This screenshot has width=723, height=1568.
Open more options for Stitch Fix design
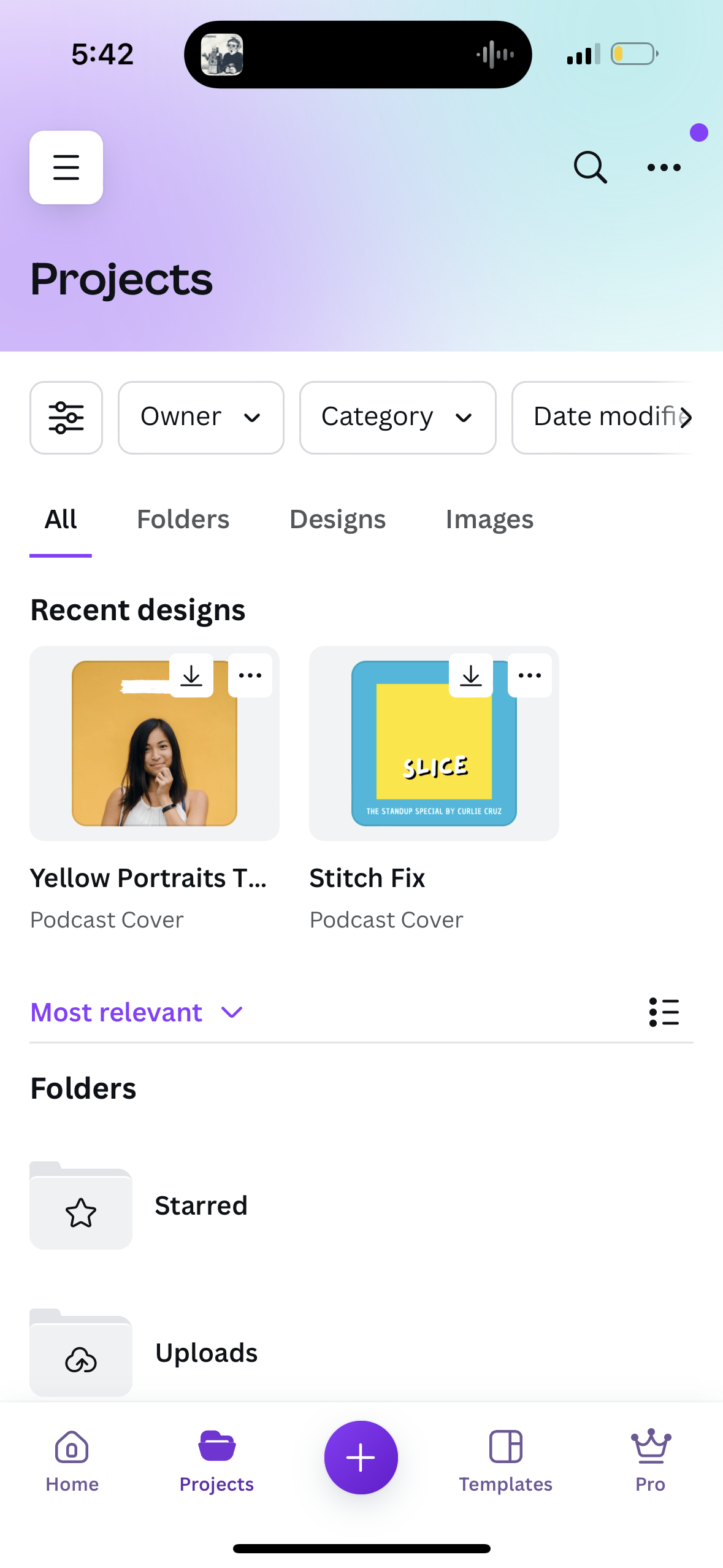[x=529, y=675]
